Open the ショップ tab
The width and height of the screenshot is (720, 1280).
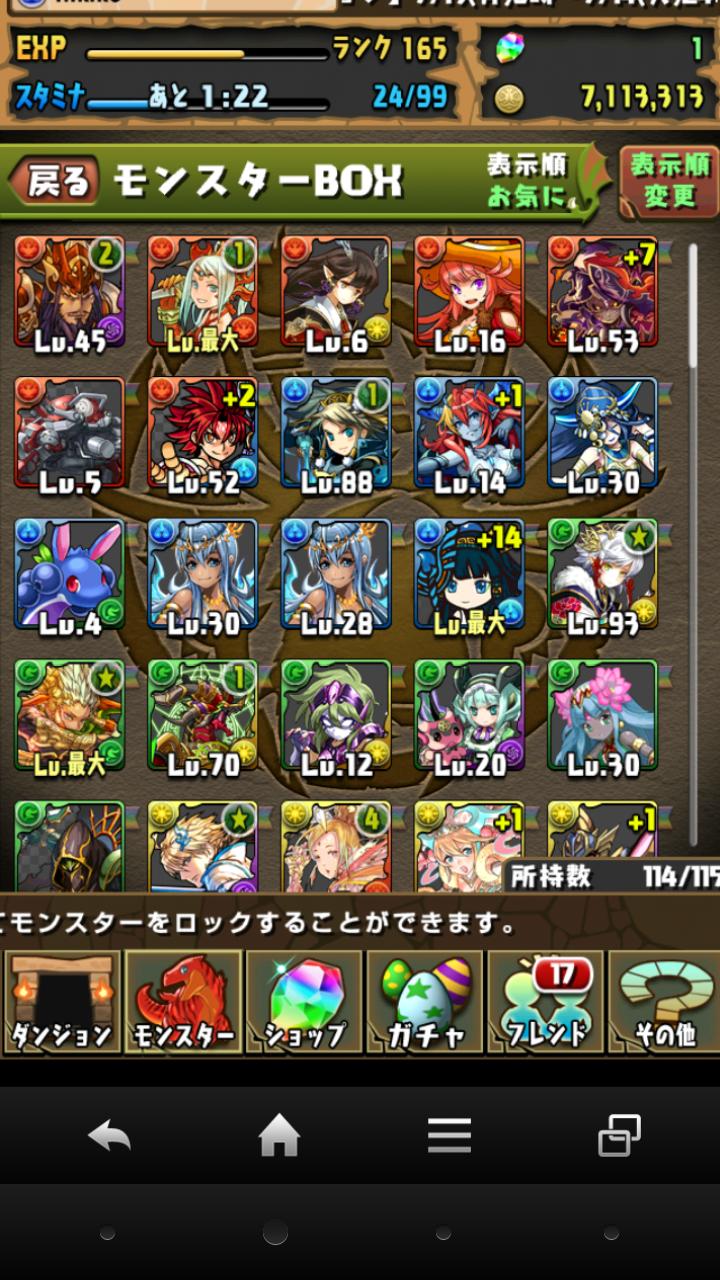click(x=304, y=1001)
